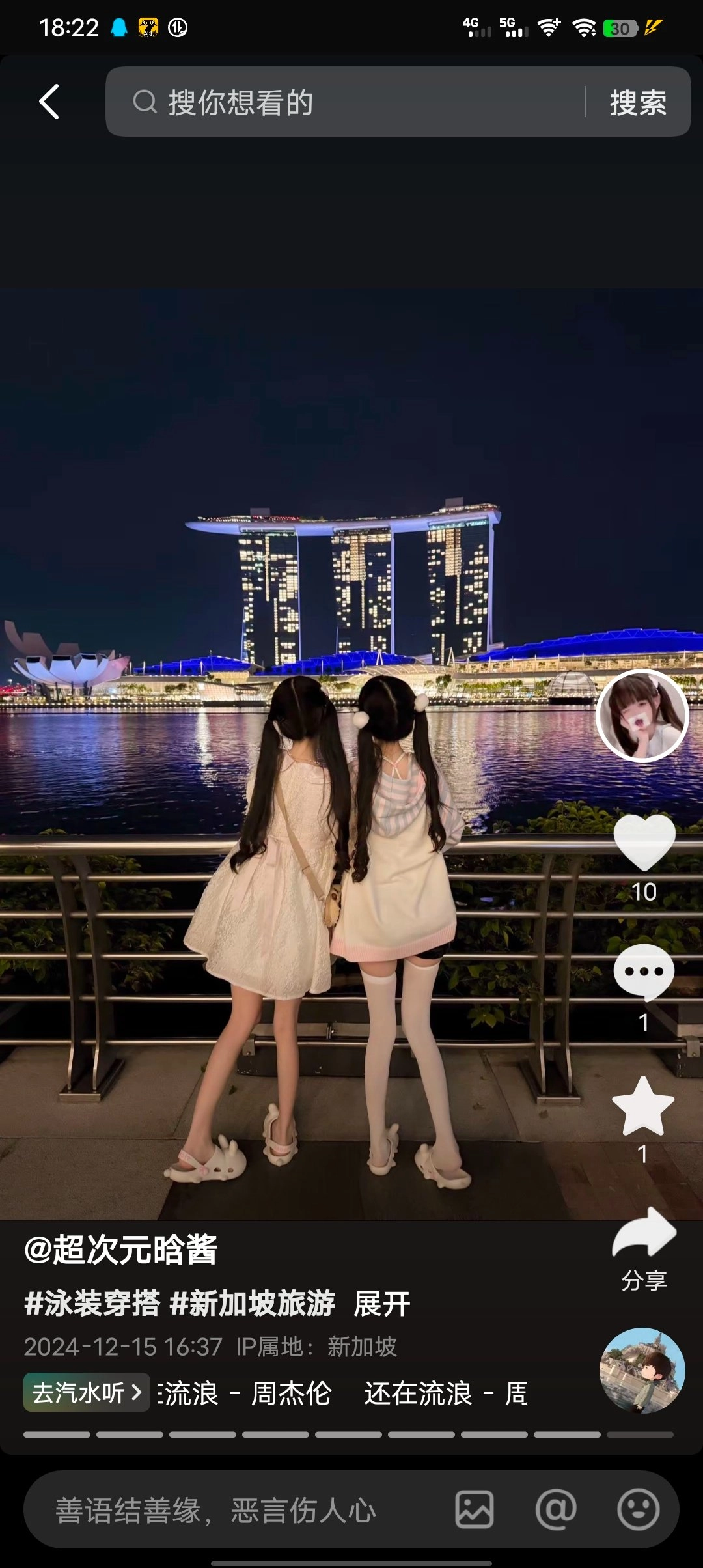Open the 搜你想看的 search field

(x=345, y=102)
